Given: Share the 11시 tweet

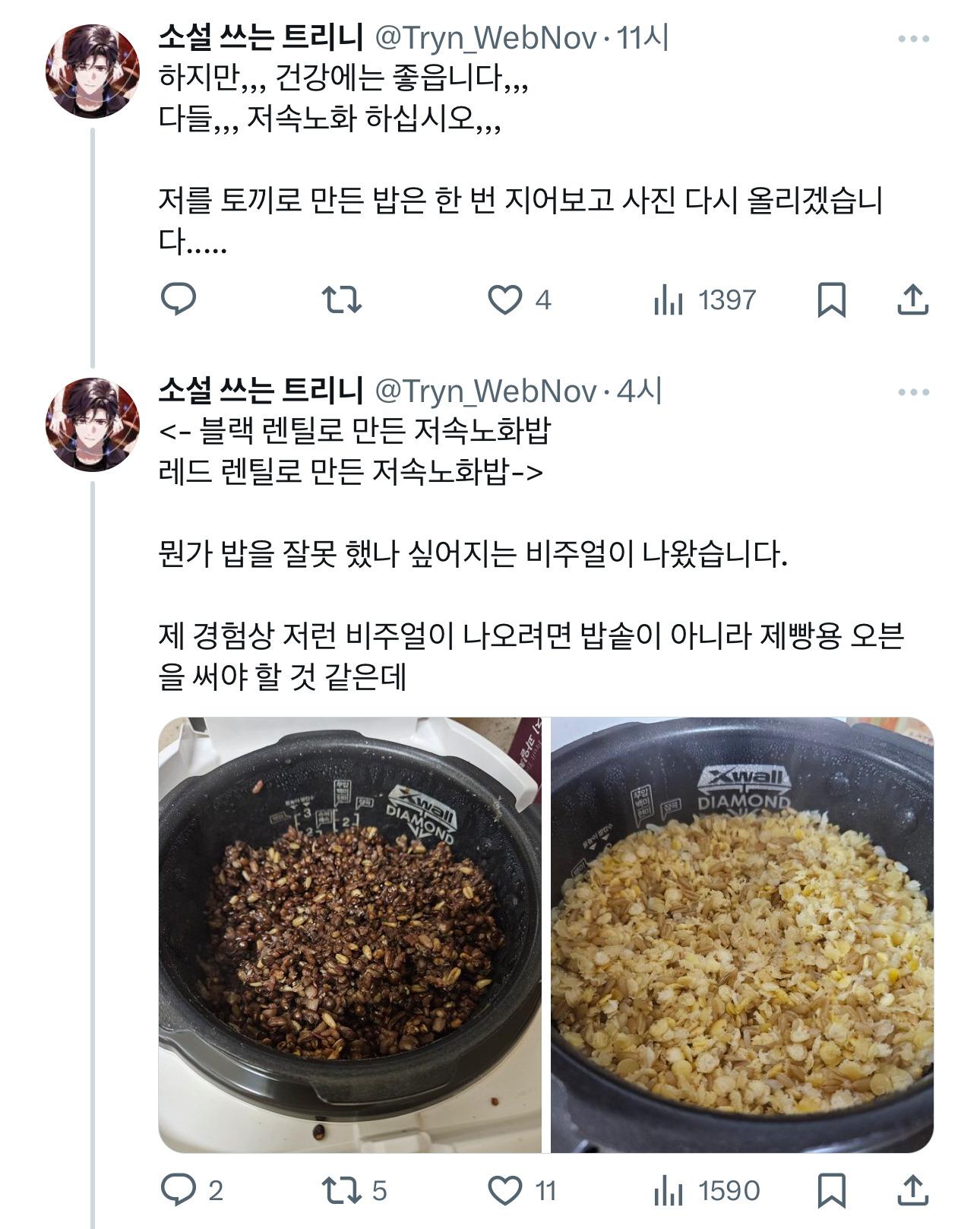Looking at the screenshot, I should [912, 299].
